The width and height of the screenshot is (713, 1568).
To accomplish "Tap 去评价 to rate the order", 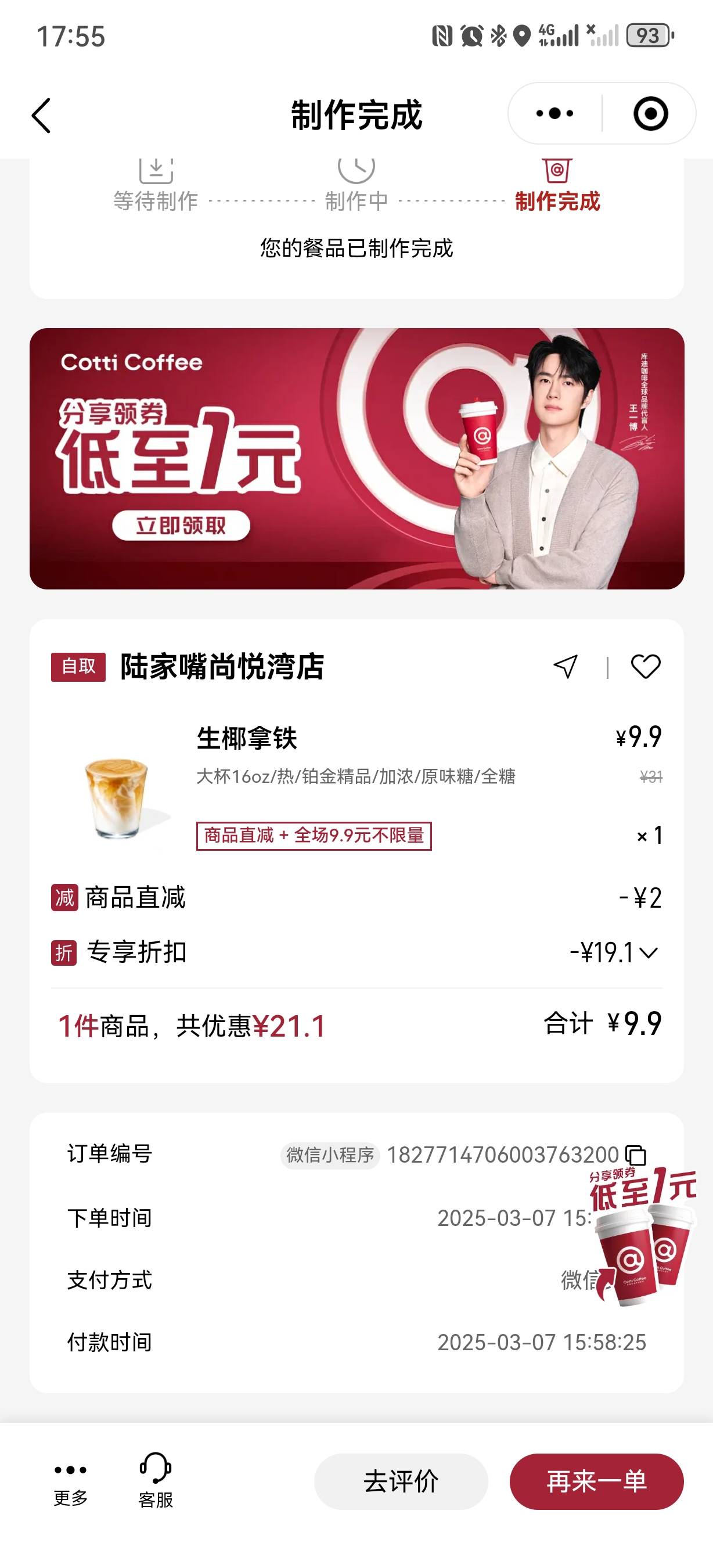I will 401,1481.
